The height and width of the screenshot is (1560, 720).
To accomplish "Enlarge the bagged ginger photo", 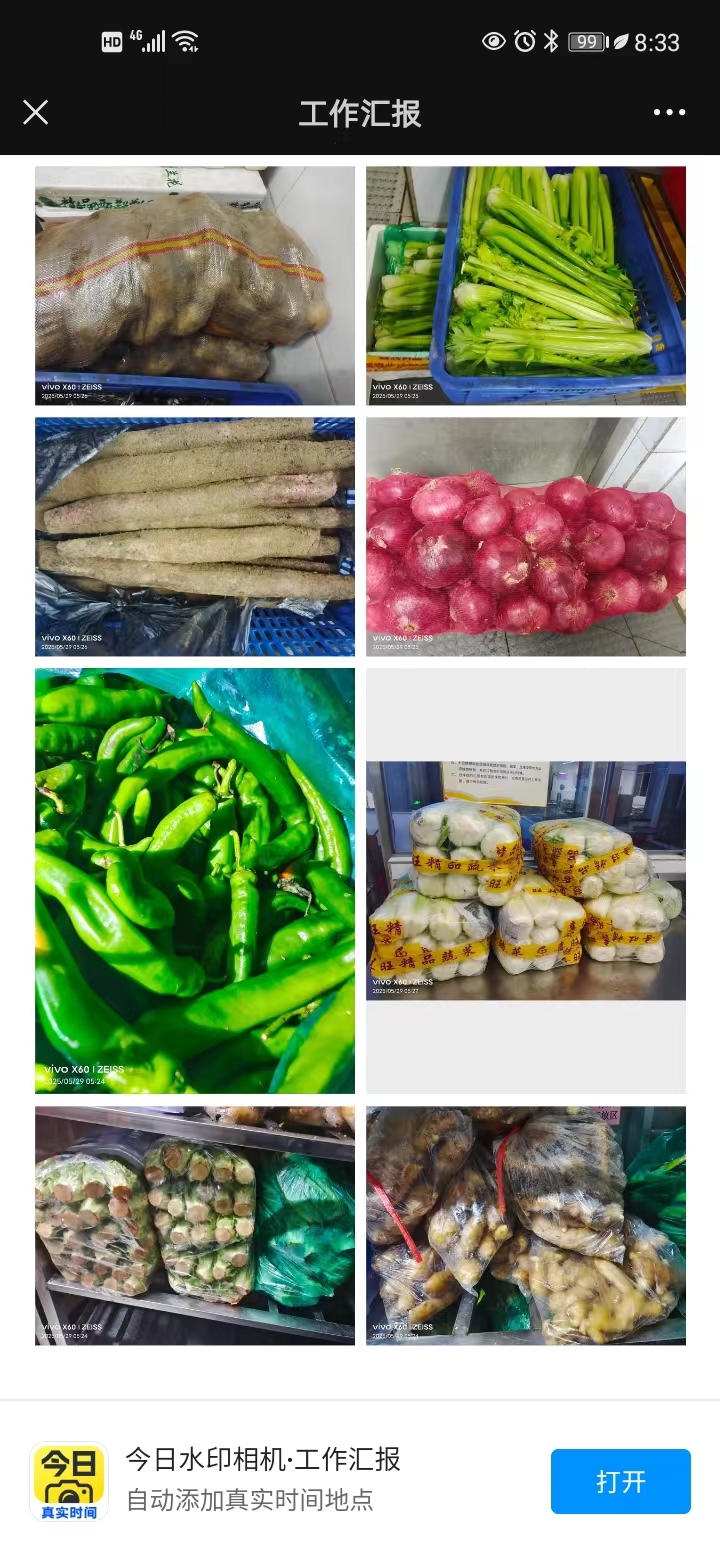I will (x=526, y=1225).
